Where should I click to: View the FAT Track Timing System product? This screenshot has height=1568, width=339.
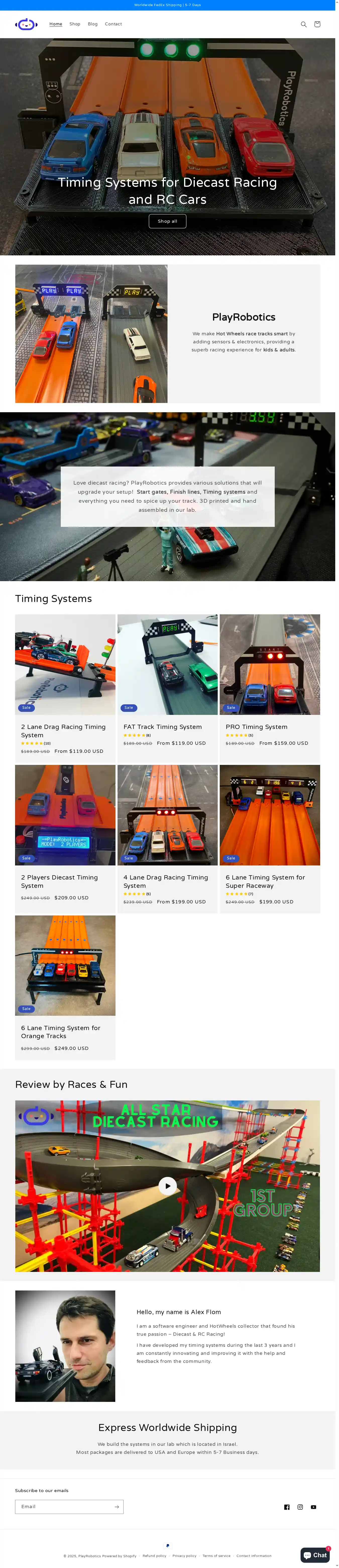pyautogui.click(x=162, y=727)
